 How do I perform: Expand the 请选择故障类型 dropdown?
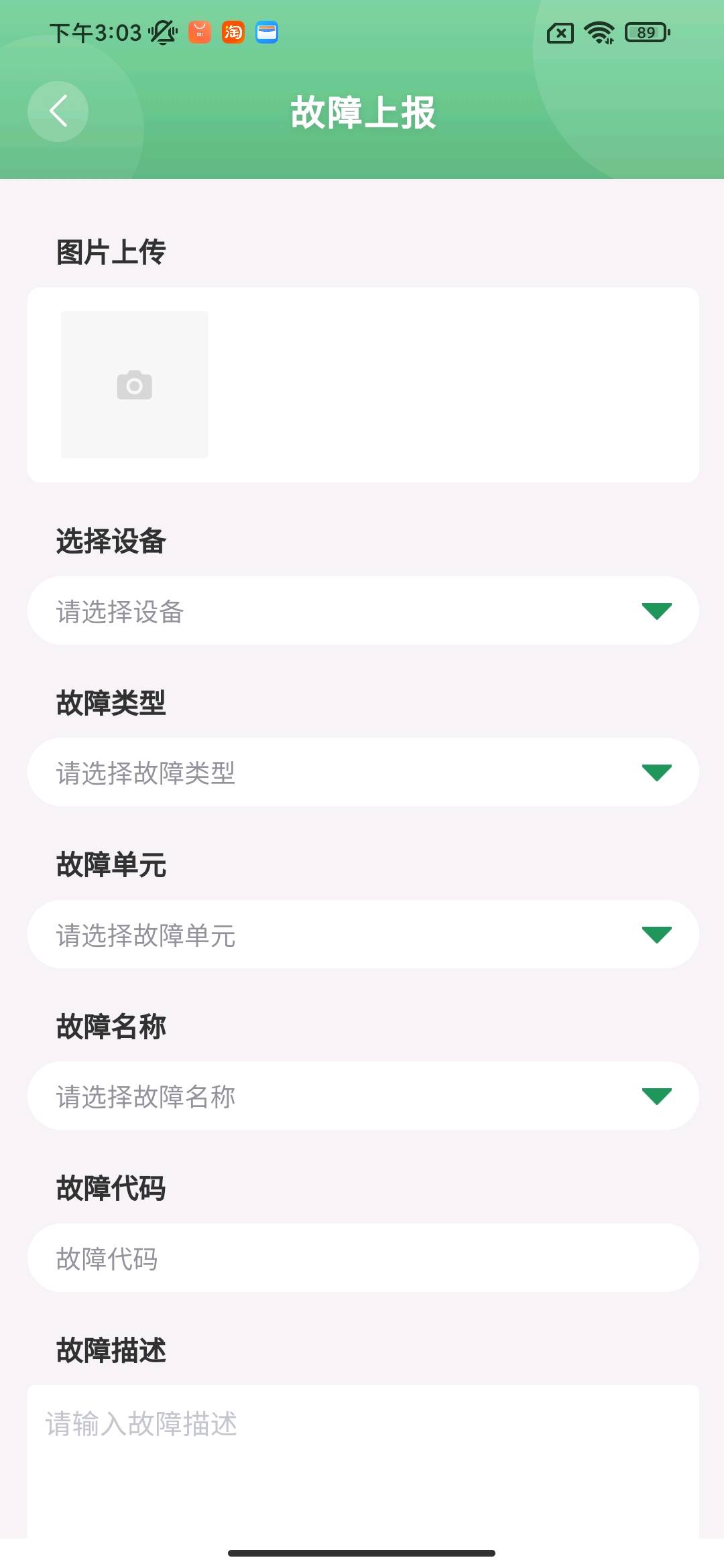pos(363,773)
